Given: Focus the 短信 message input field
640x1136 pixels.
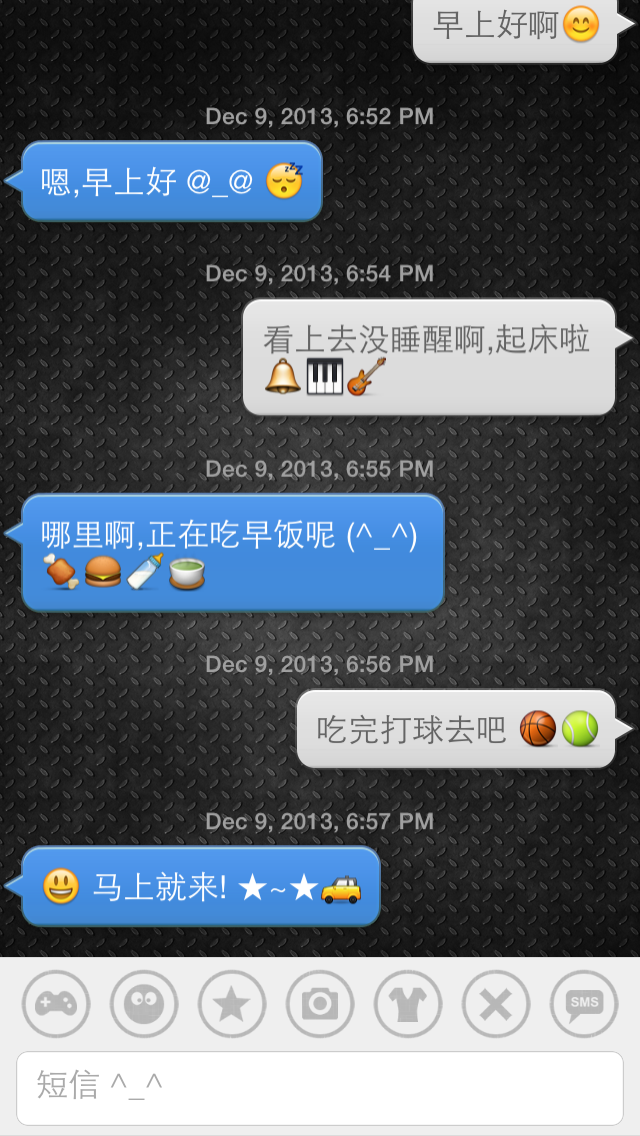Looking at the screenshot, I should [x=320, y=1086].
